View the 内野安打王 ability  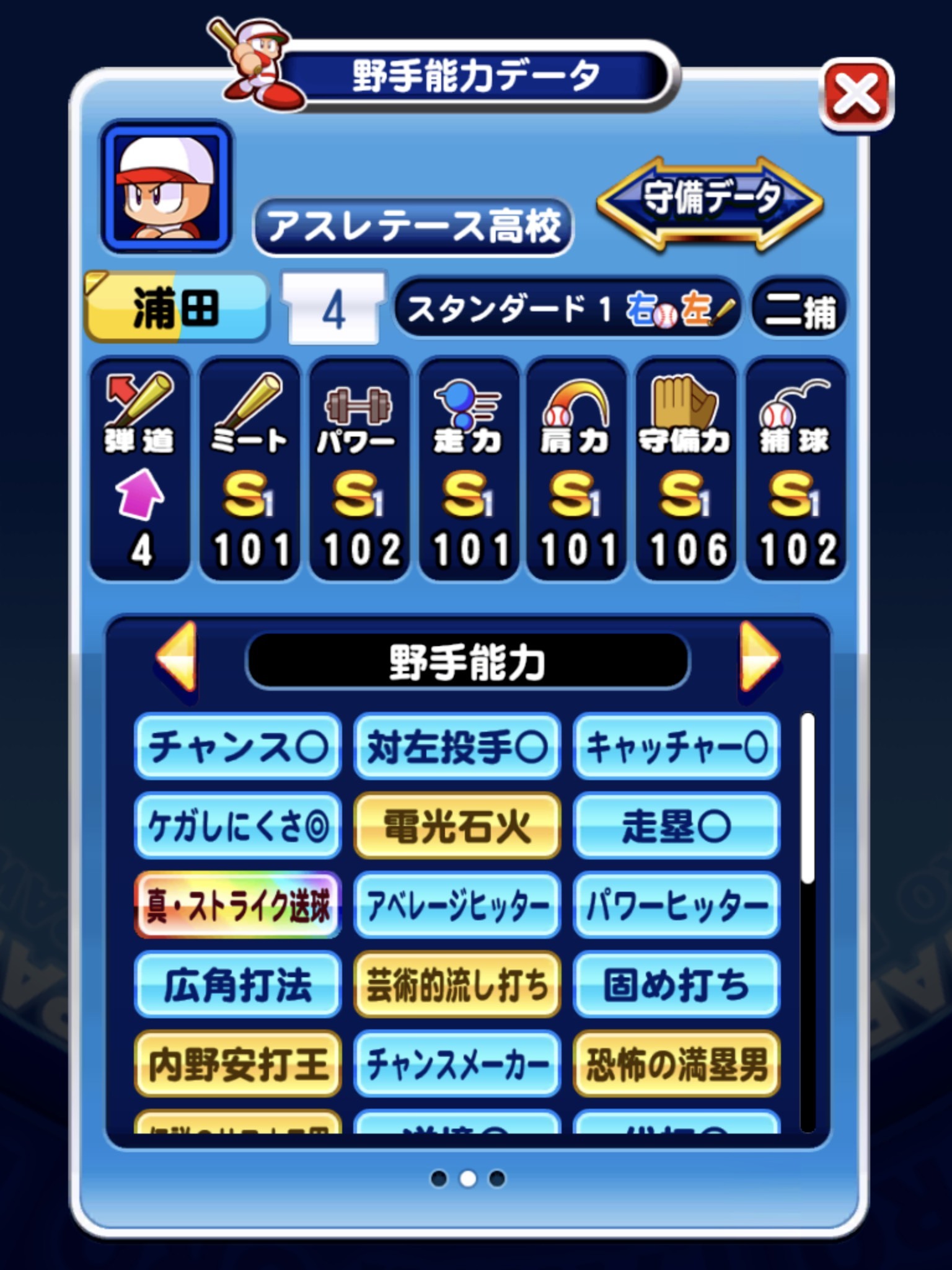click(237, 1064)
